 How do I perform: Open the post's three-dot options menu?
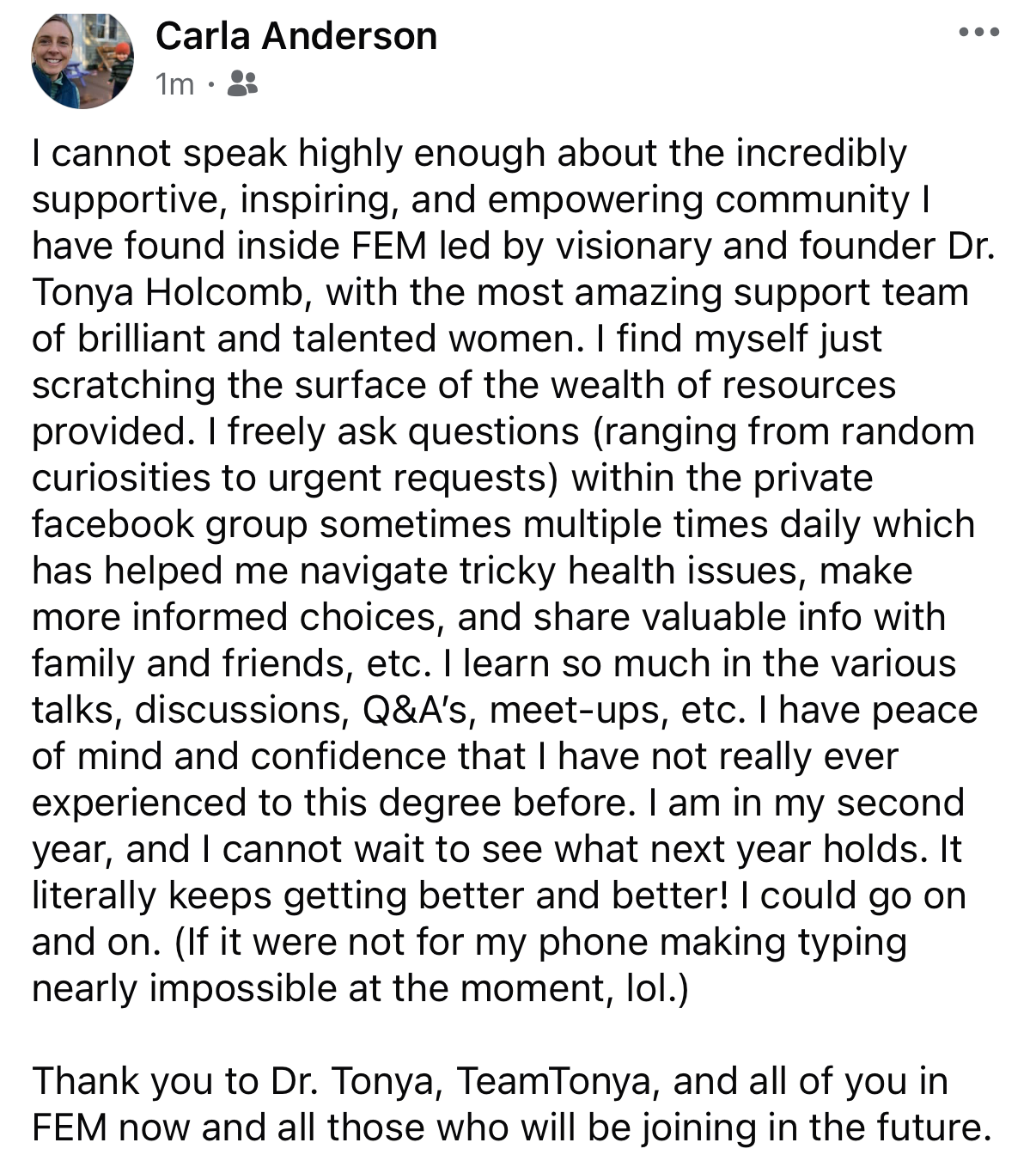click(x=979, y=33)
